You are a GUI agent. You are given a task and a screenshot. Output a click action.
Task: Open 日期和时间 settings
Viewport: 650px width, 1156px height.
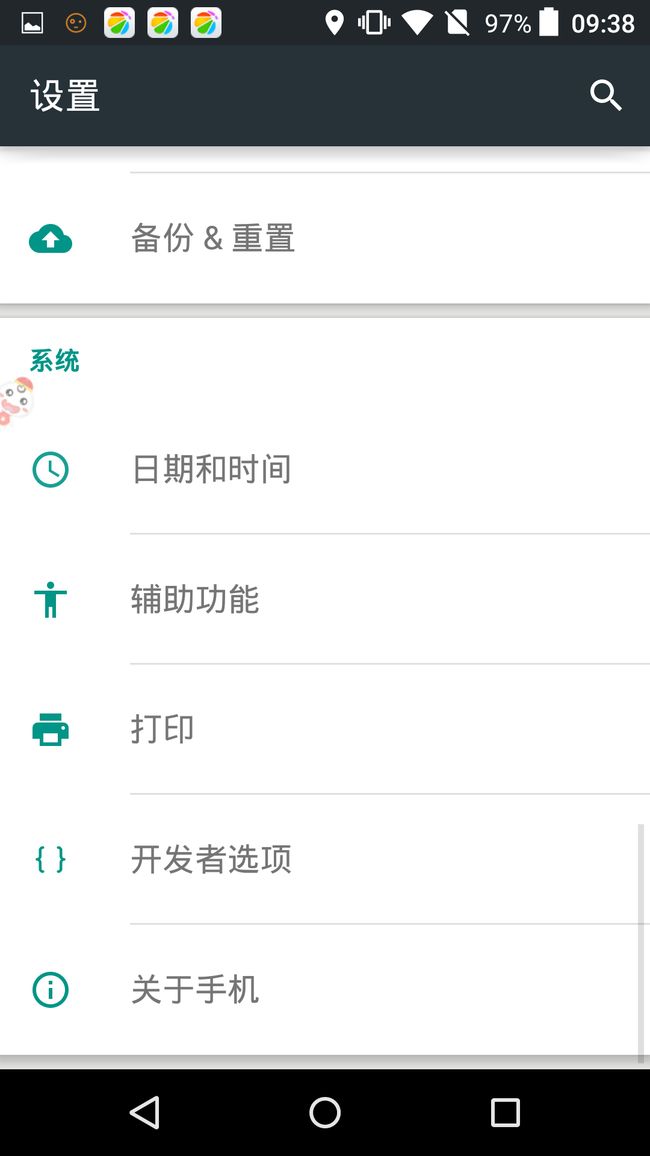coord(325,469)
